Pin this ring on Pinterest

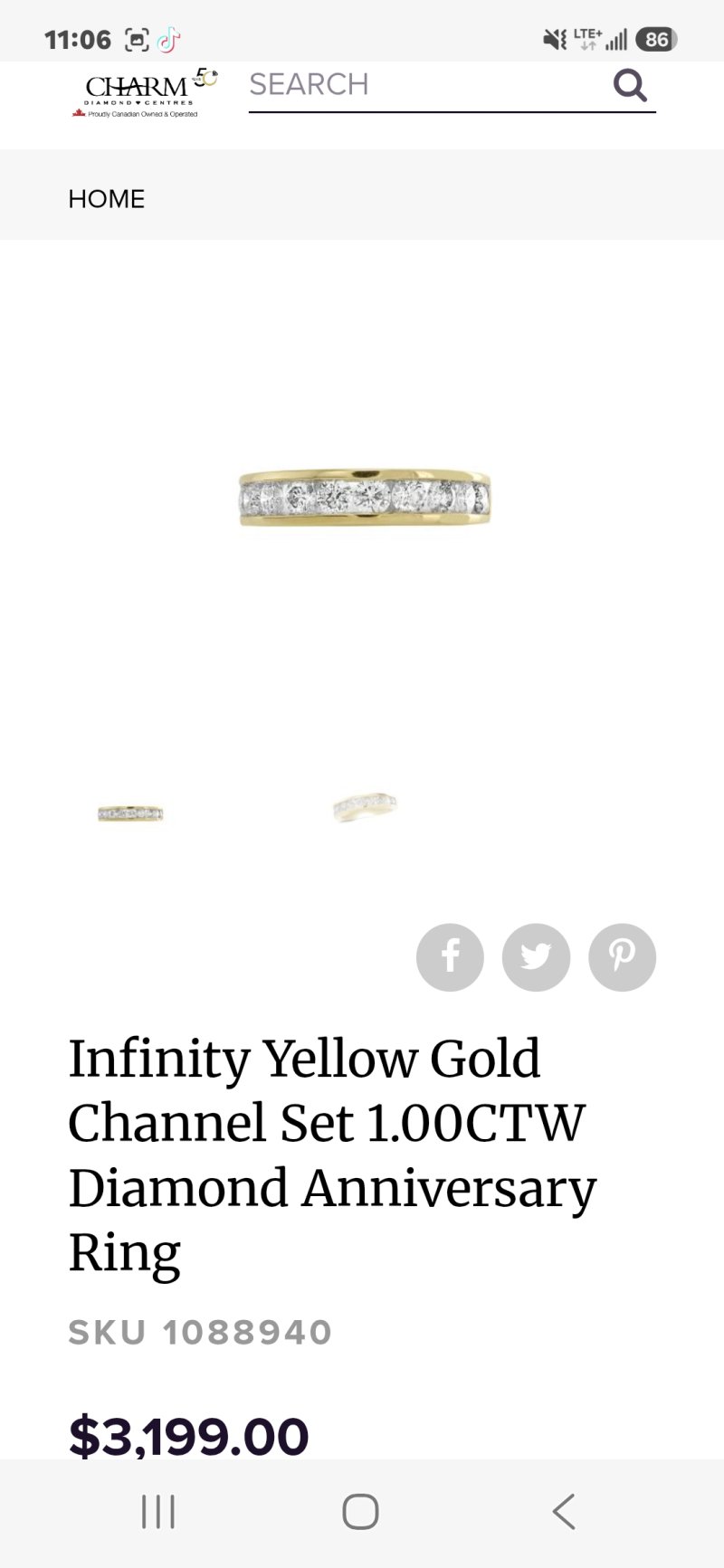pyautogui.click(x=622, y=957)
